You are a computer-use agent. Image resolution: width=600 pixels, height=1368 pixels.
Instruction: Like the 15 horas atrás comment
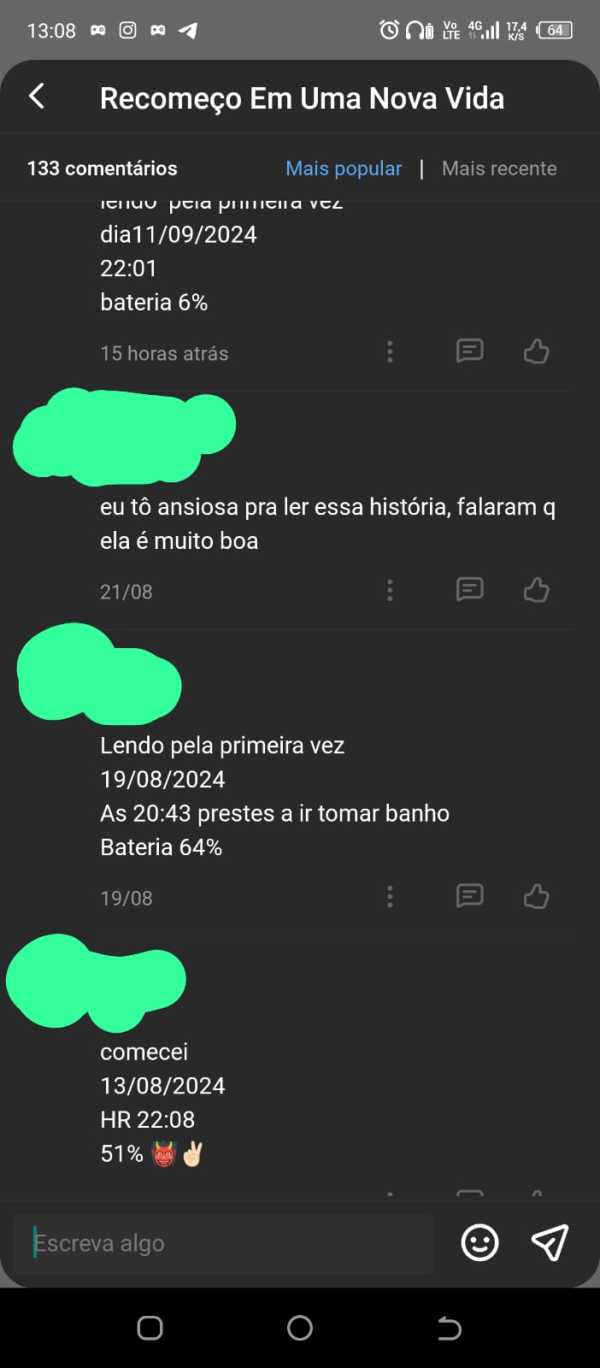point(536,351)
